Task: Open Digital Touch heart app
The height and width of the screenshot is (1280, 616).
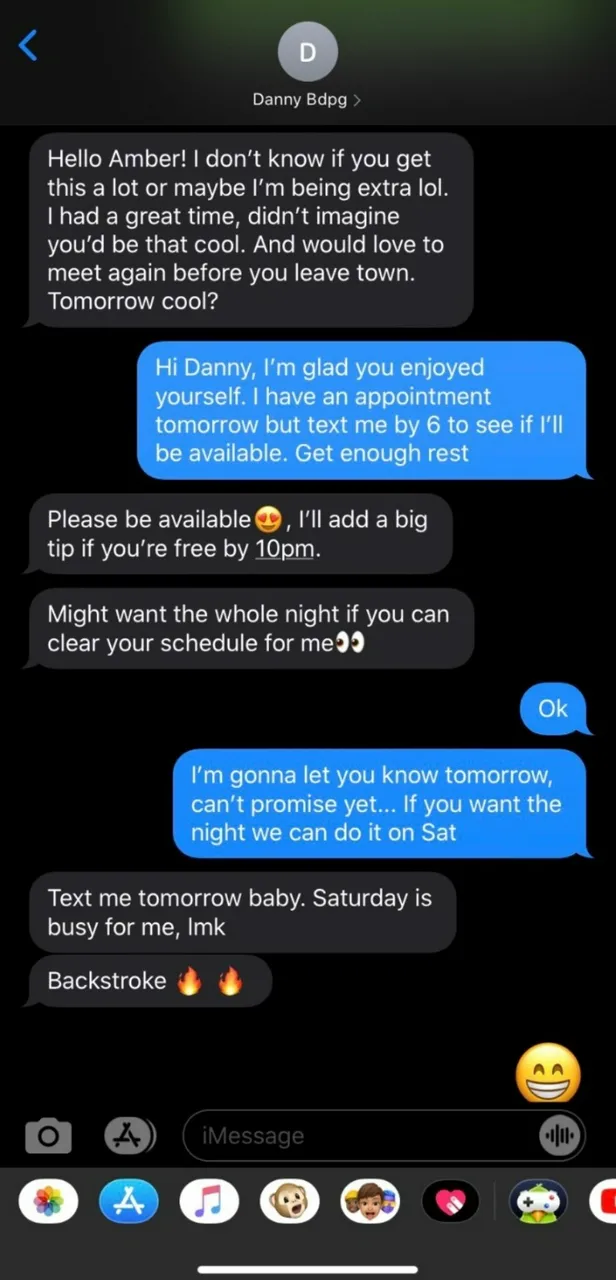Action: click(x=450, y=1202)
